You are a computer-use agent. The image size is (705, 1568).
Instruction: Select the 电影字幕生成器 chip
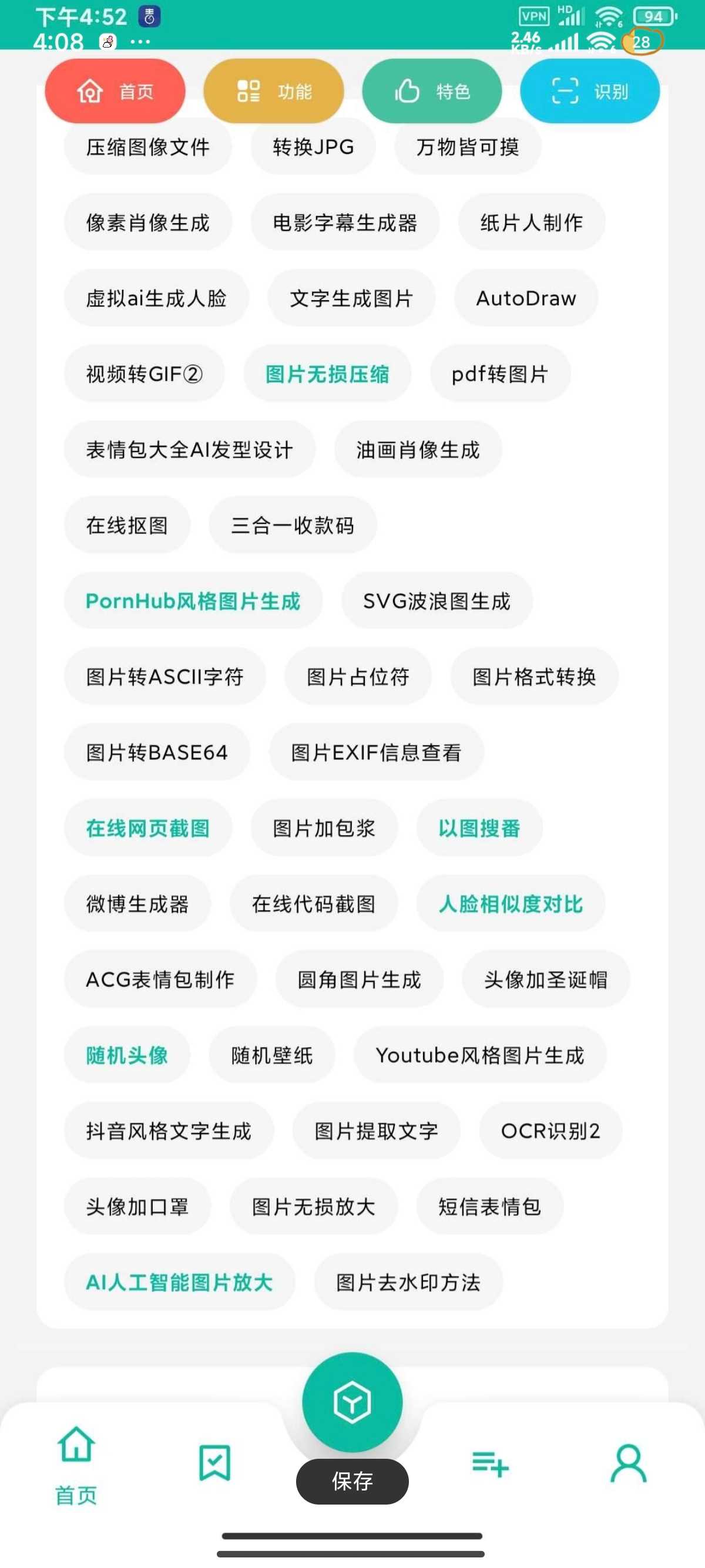[x=345, y=222]
